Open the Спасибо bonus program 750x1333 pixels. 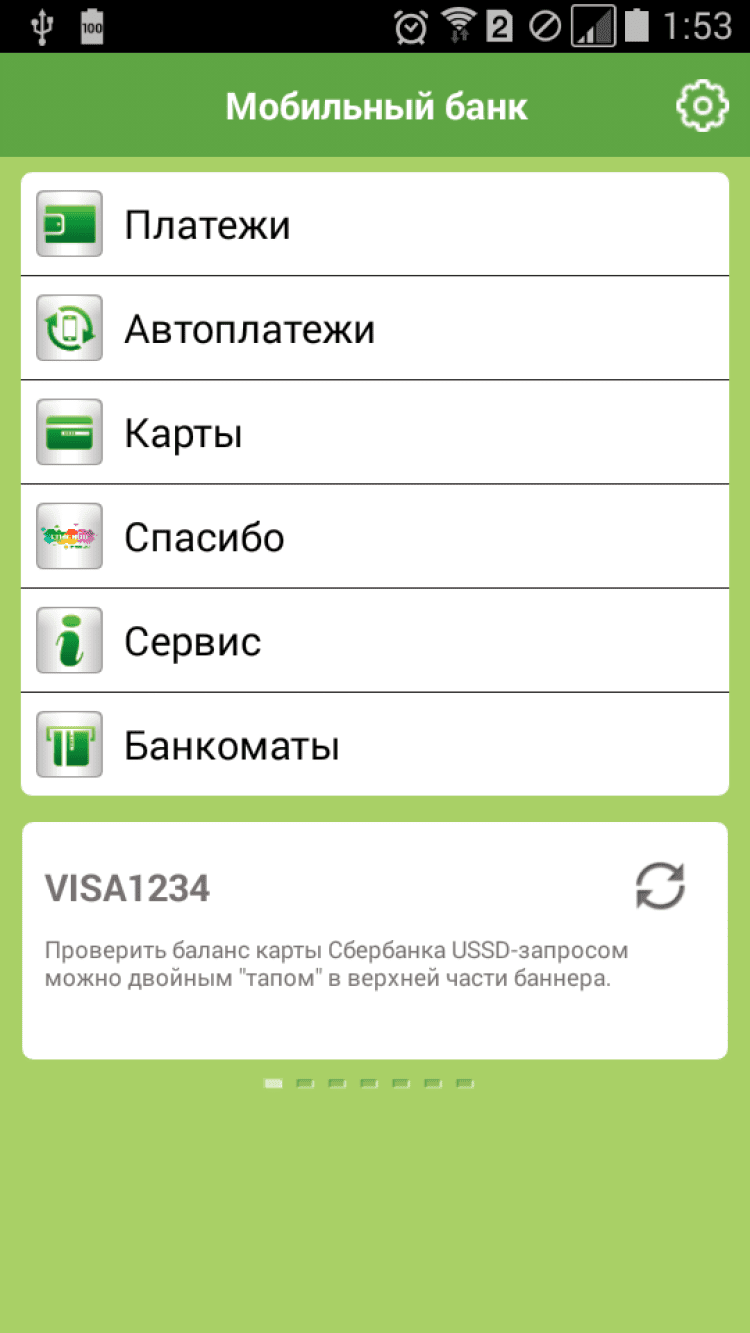click(375, 537)
